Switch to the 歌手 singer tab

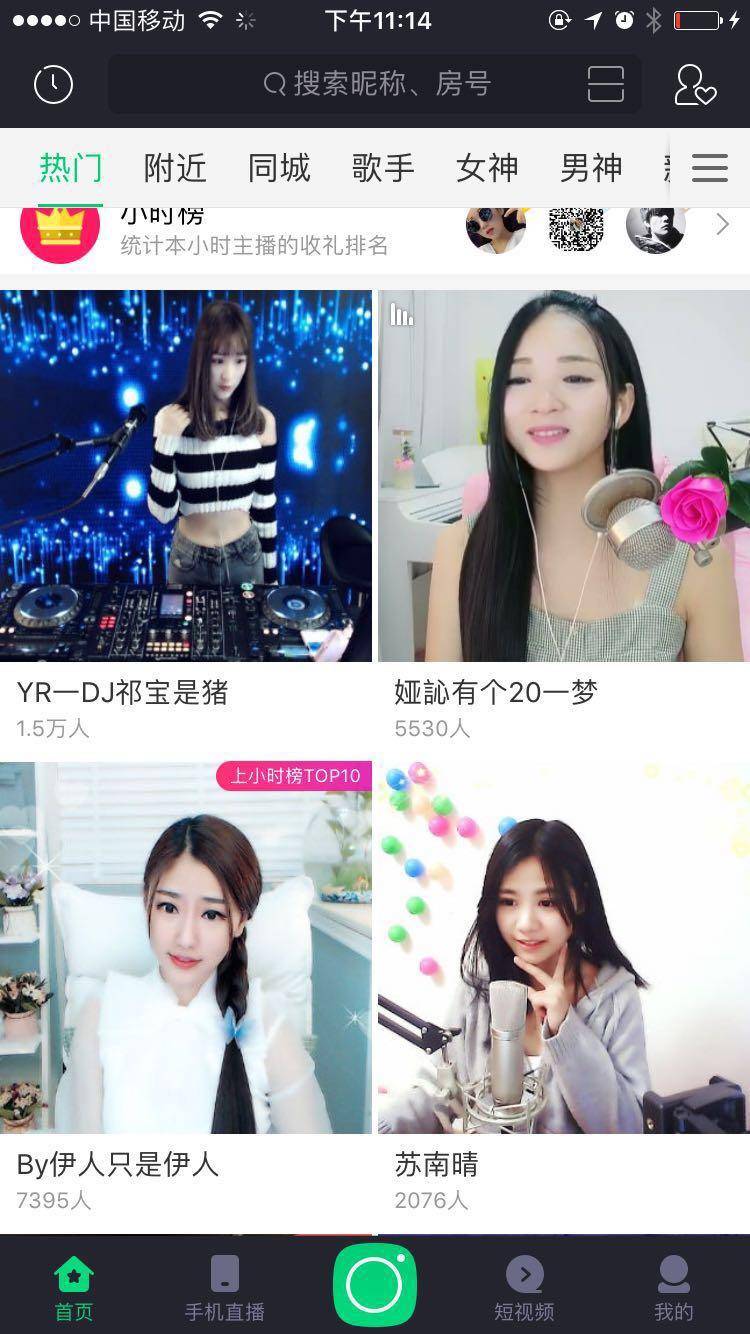coord(383,168)
